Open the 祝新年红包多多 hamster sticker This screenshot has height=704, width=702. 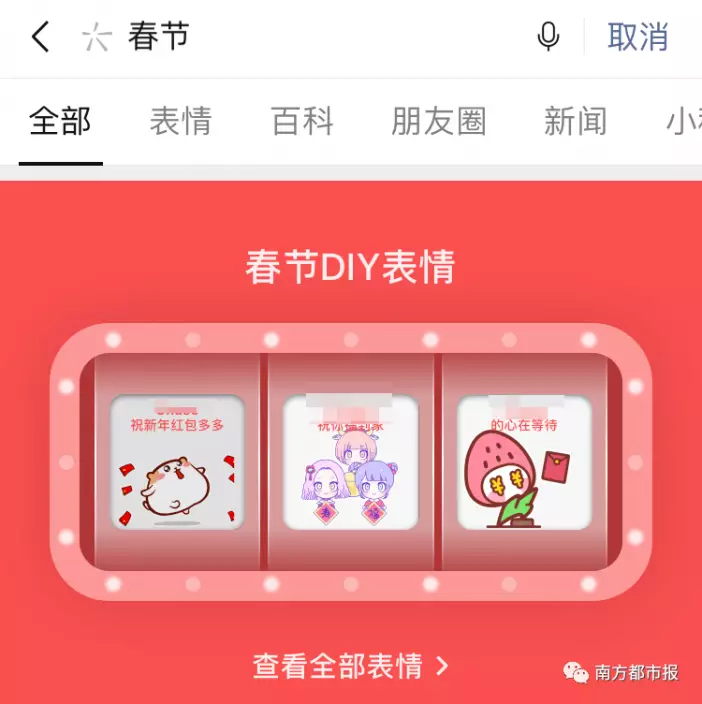coord(177,462)
